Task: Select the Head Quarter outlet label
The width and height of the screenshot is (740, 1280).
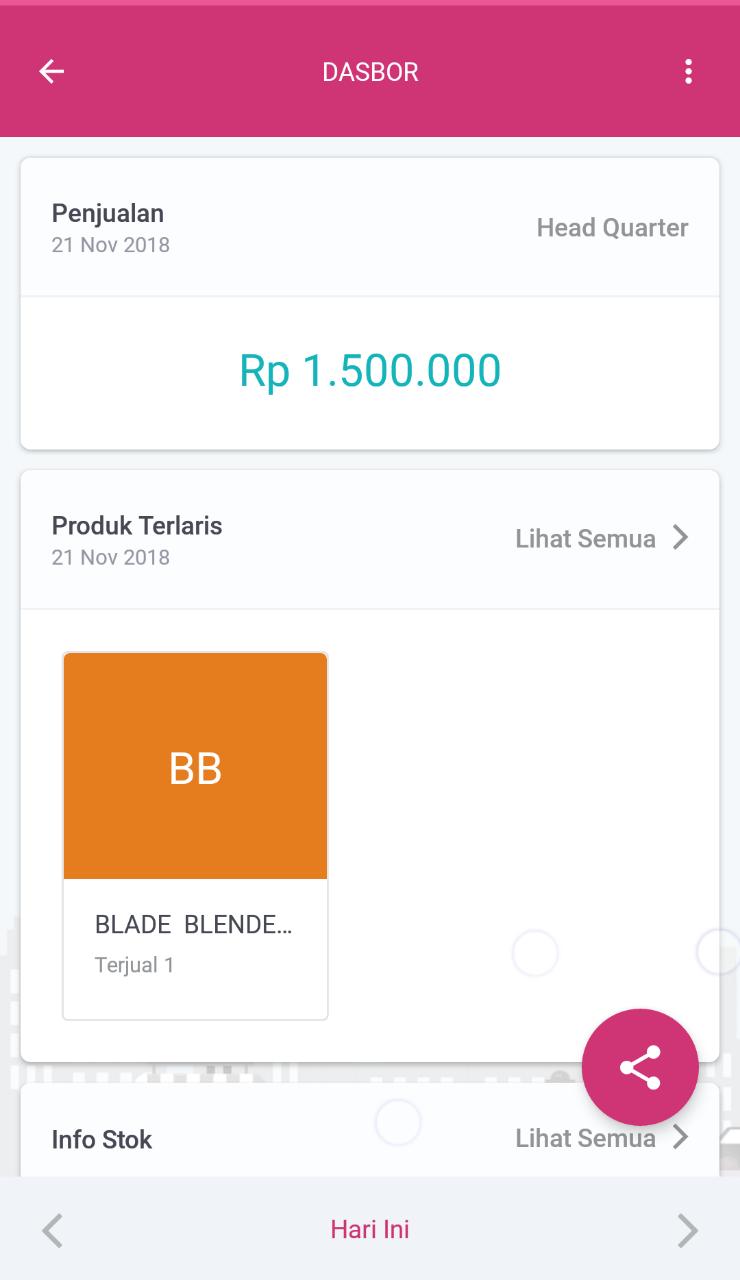Action: pos(612,228)
